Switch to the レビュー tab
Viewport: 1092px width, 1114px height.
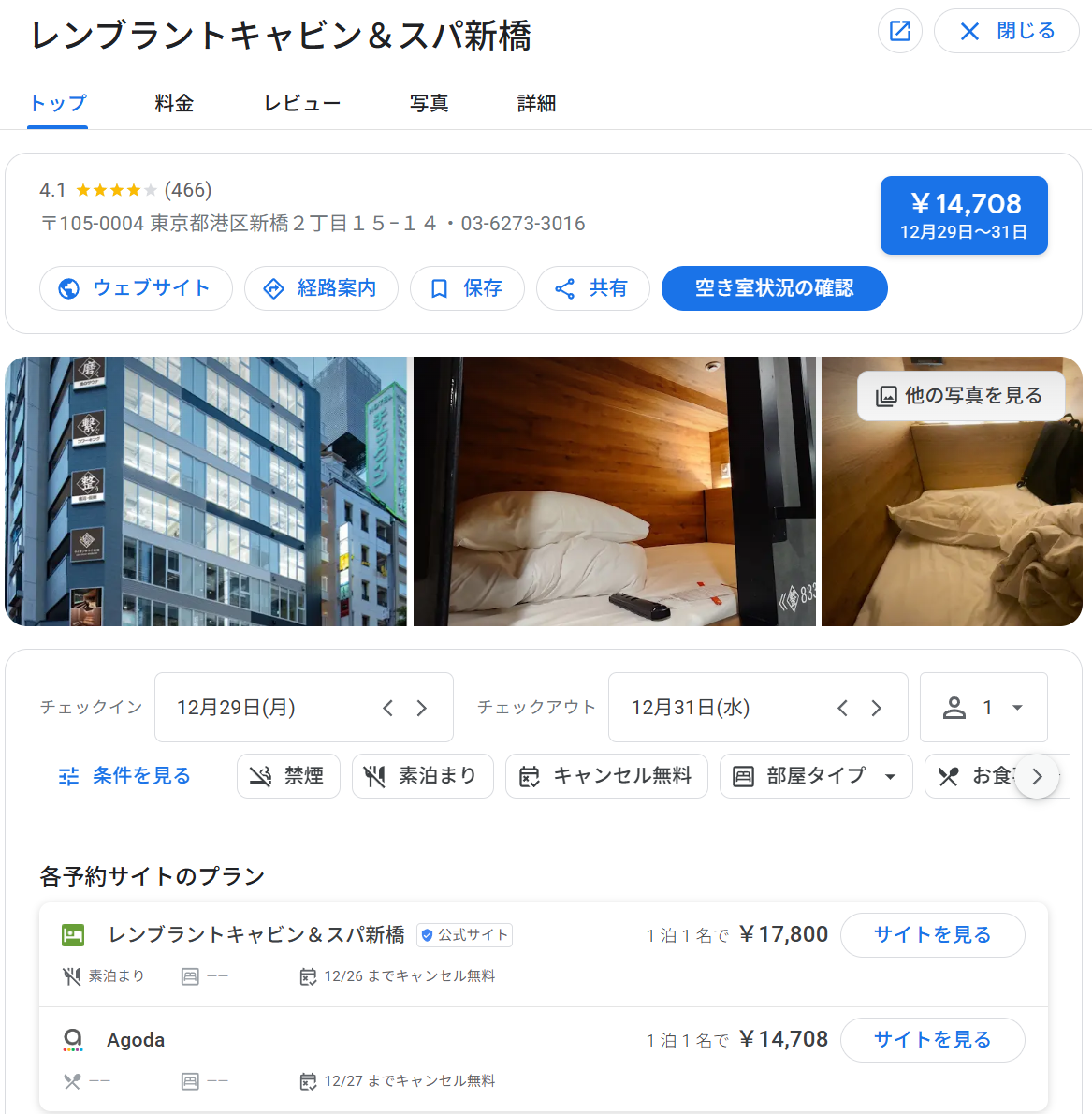coord(301,103)
